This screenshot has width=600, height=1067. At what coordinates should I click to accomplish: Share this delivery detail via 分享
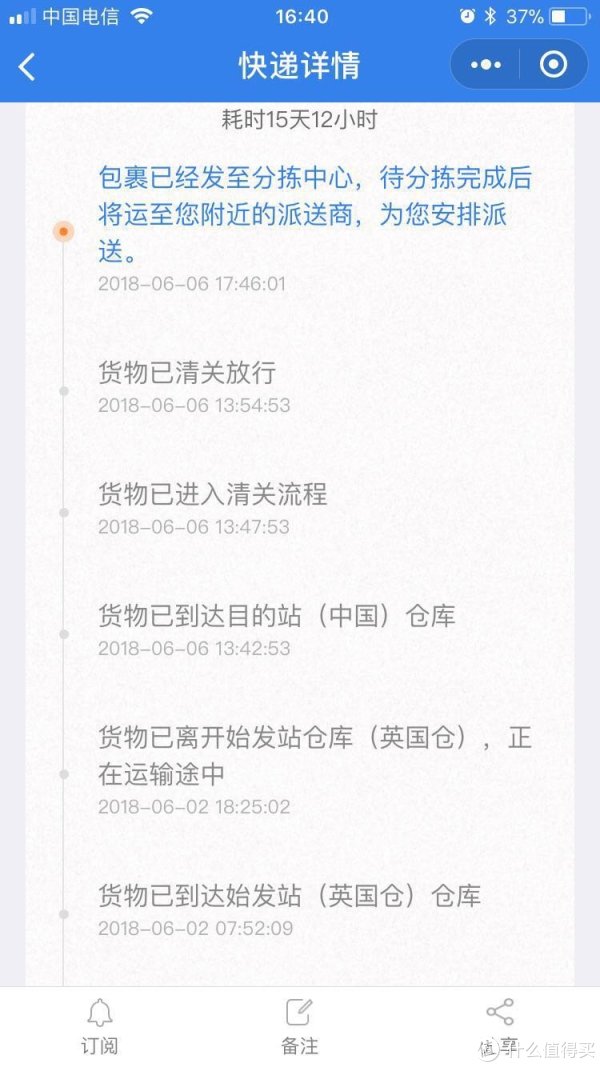(x=500, y=1026)
